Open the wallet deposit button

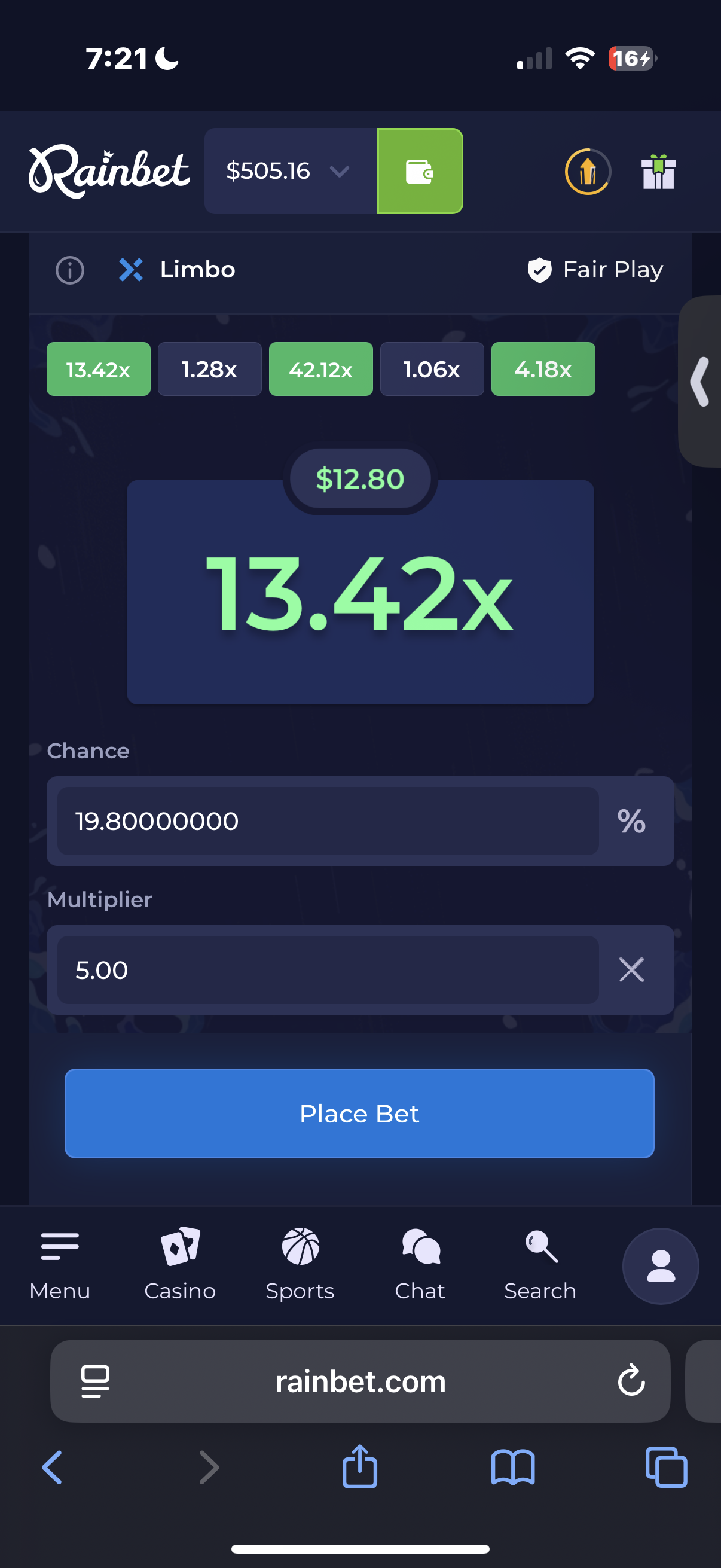[x=419, y=171]
